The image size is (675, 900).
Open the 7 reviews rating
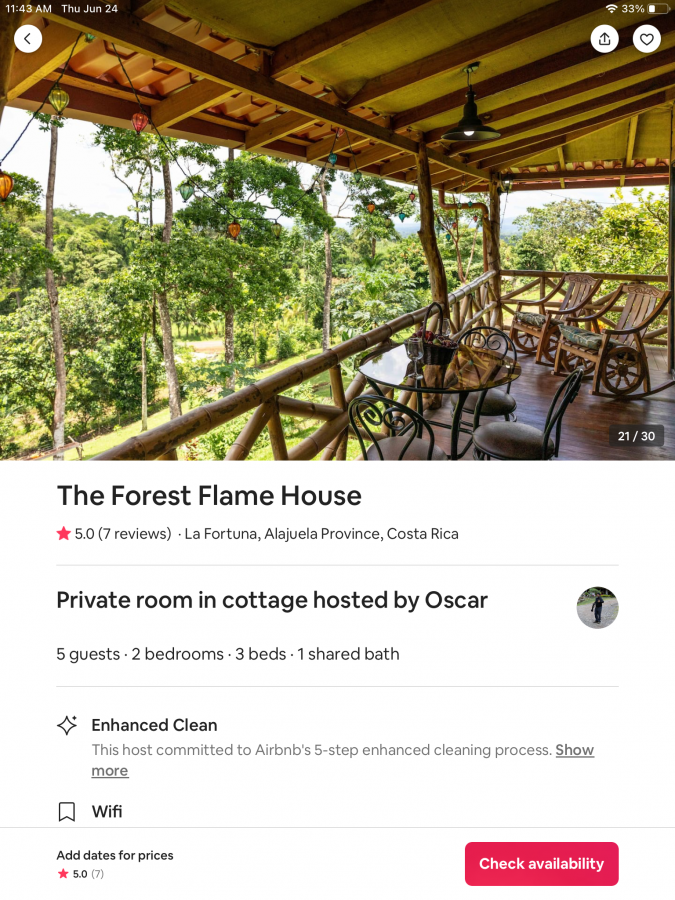tap(122, 534)
